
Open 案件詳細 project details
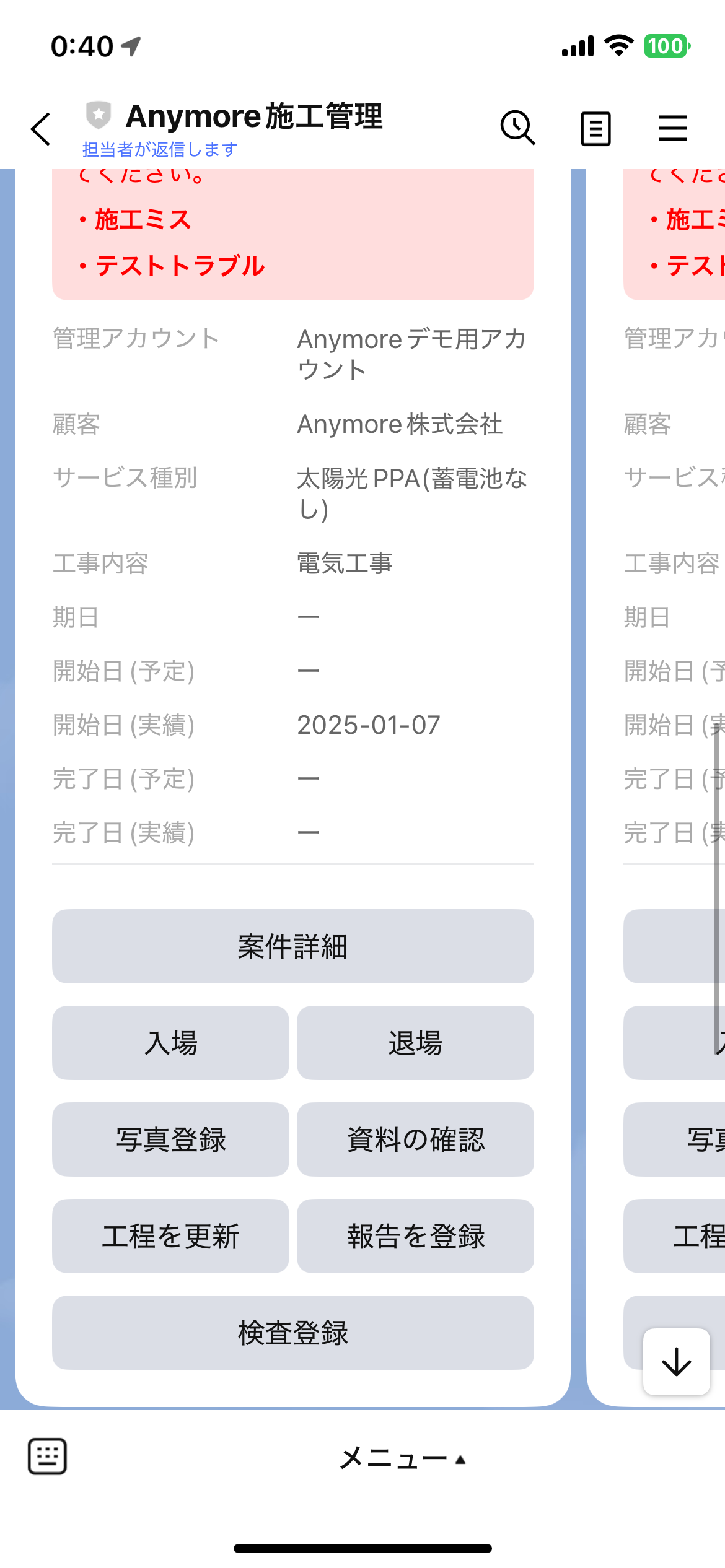292,946
